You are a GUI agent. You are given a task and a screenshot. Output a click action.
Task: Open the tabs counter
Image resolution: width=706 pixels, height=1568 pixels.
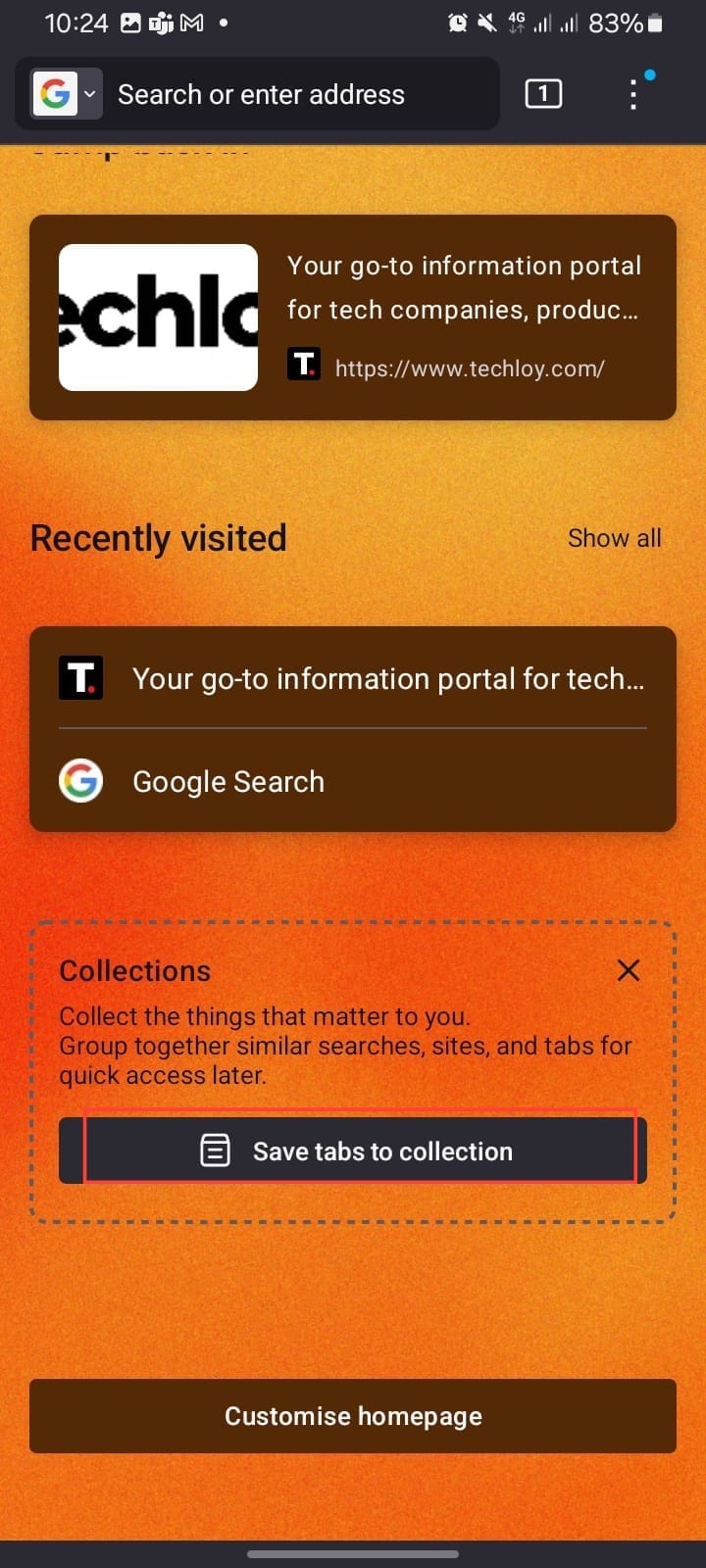543,94
